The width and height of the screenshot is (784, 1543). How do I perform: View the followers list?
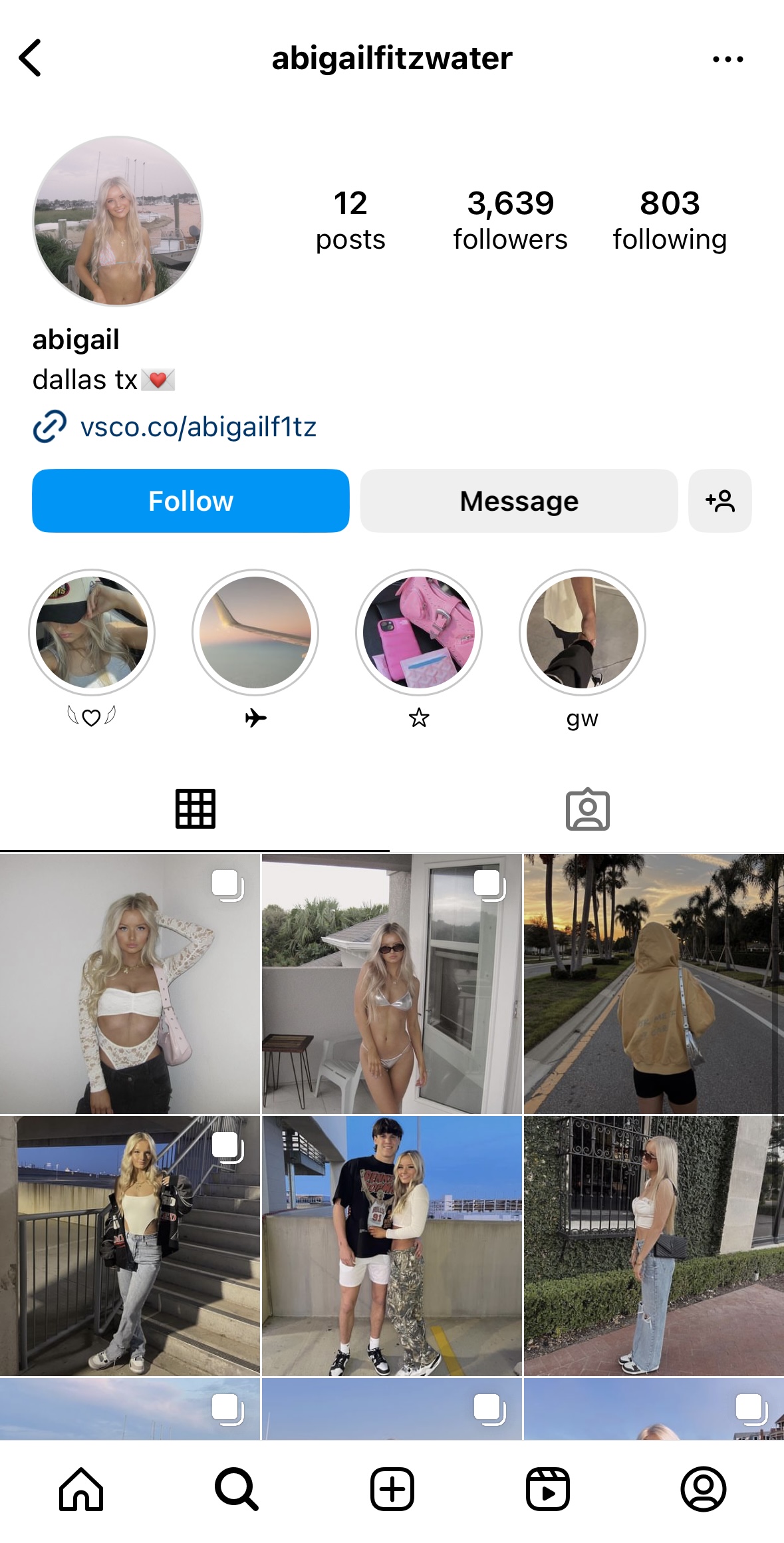coord(510,220)
